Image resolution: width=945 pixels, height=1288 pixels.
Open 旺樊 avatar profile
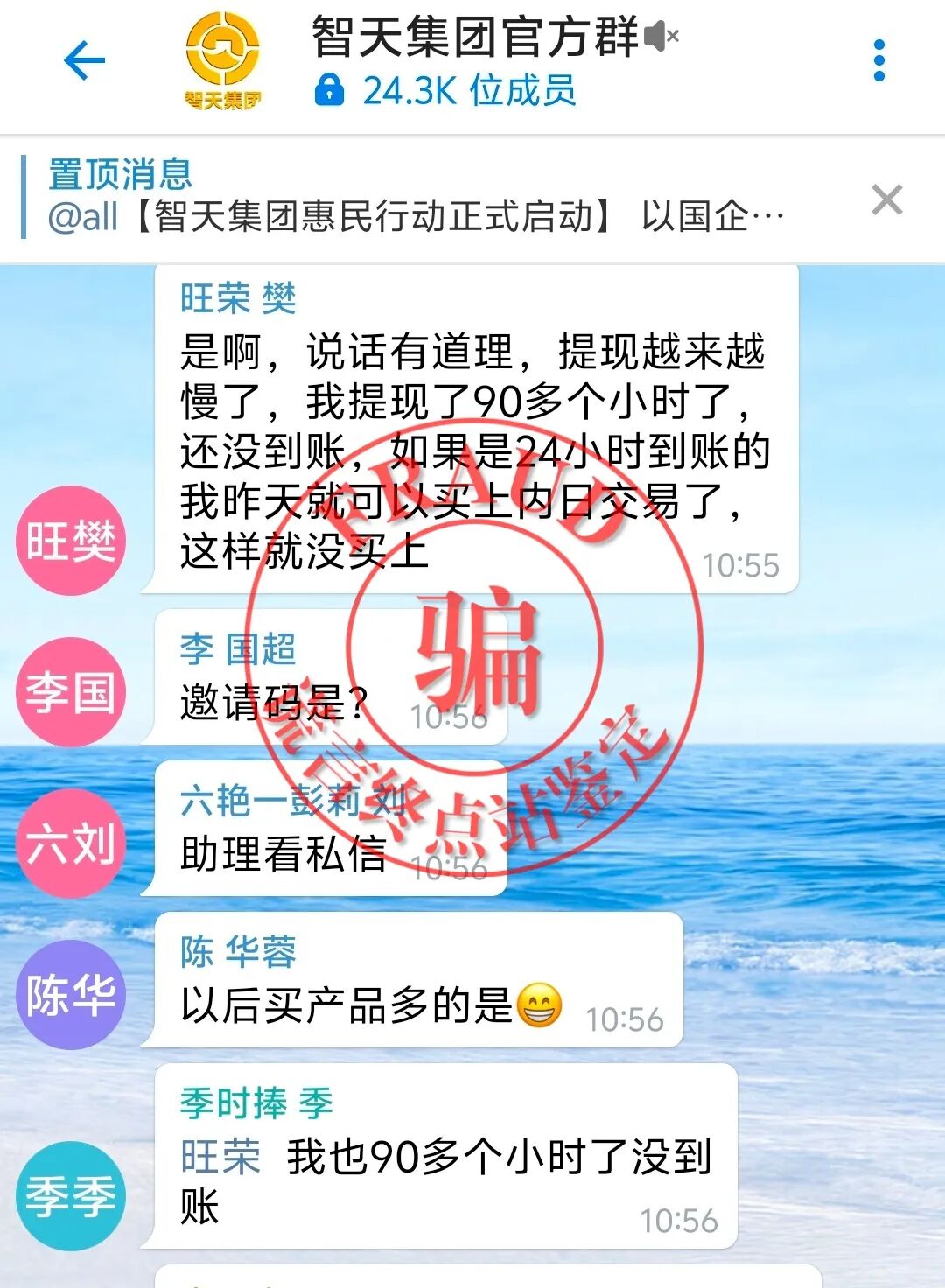[x=71, y=541]
